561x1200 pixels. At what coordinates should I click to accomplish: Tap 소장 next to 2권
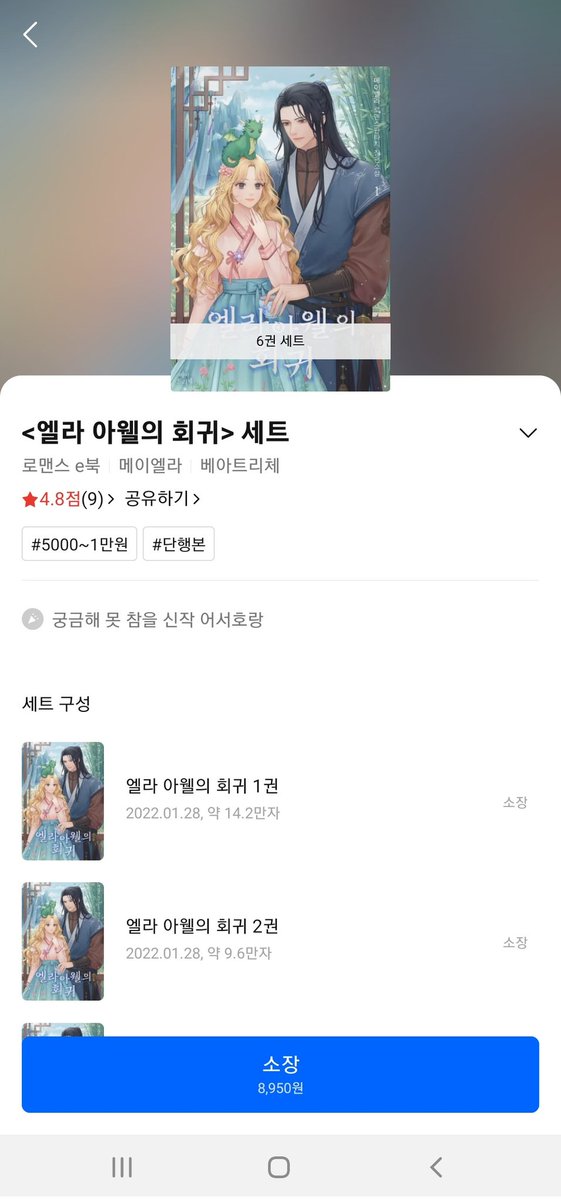(x=515, y=942)
